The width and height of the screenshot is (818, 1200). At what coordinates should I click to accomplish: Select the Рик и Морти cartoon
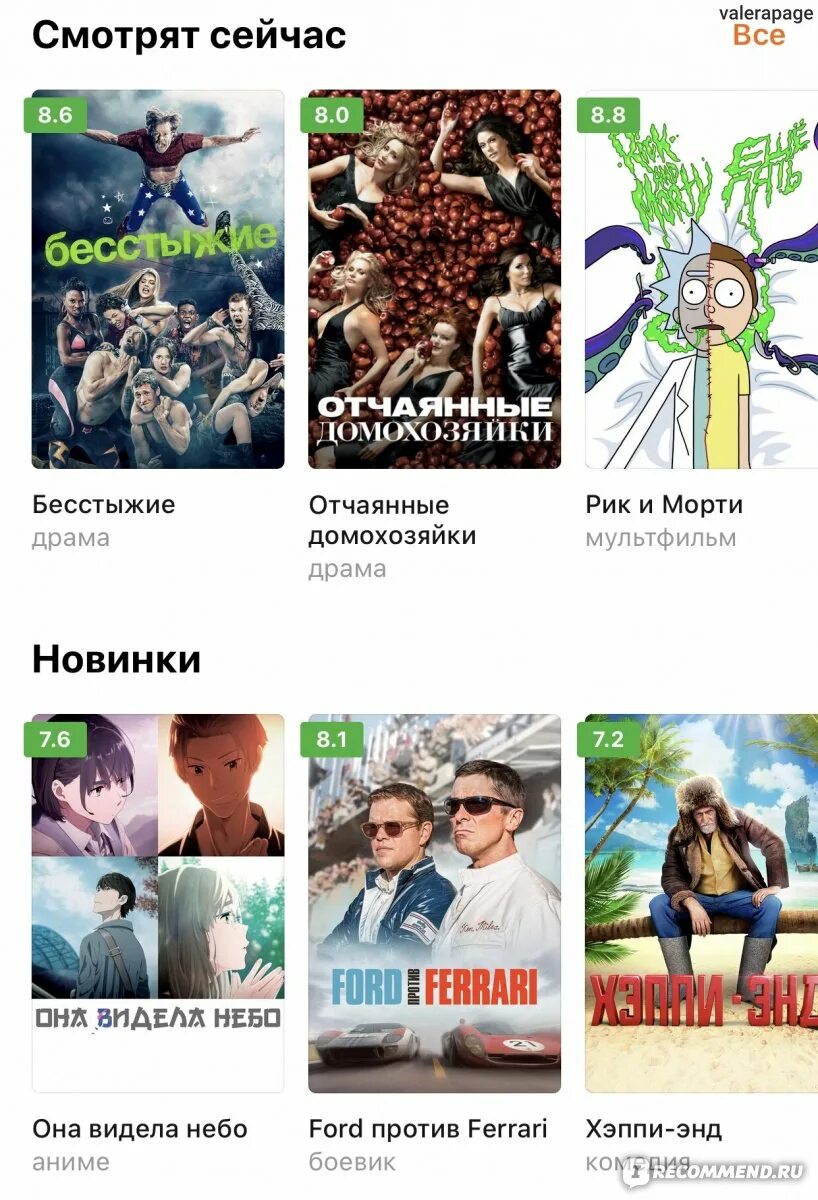(700, 280)
